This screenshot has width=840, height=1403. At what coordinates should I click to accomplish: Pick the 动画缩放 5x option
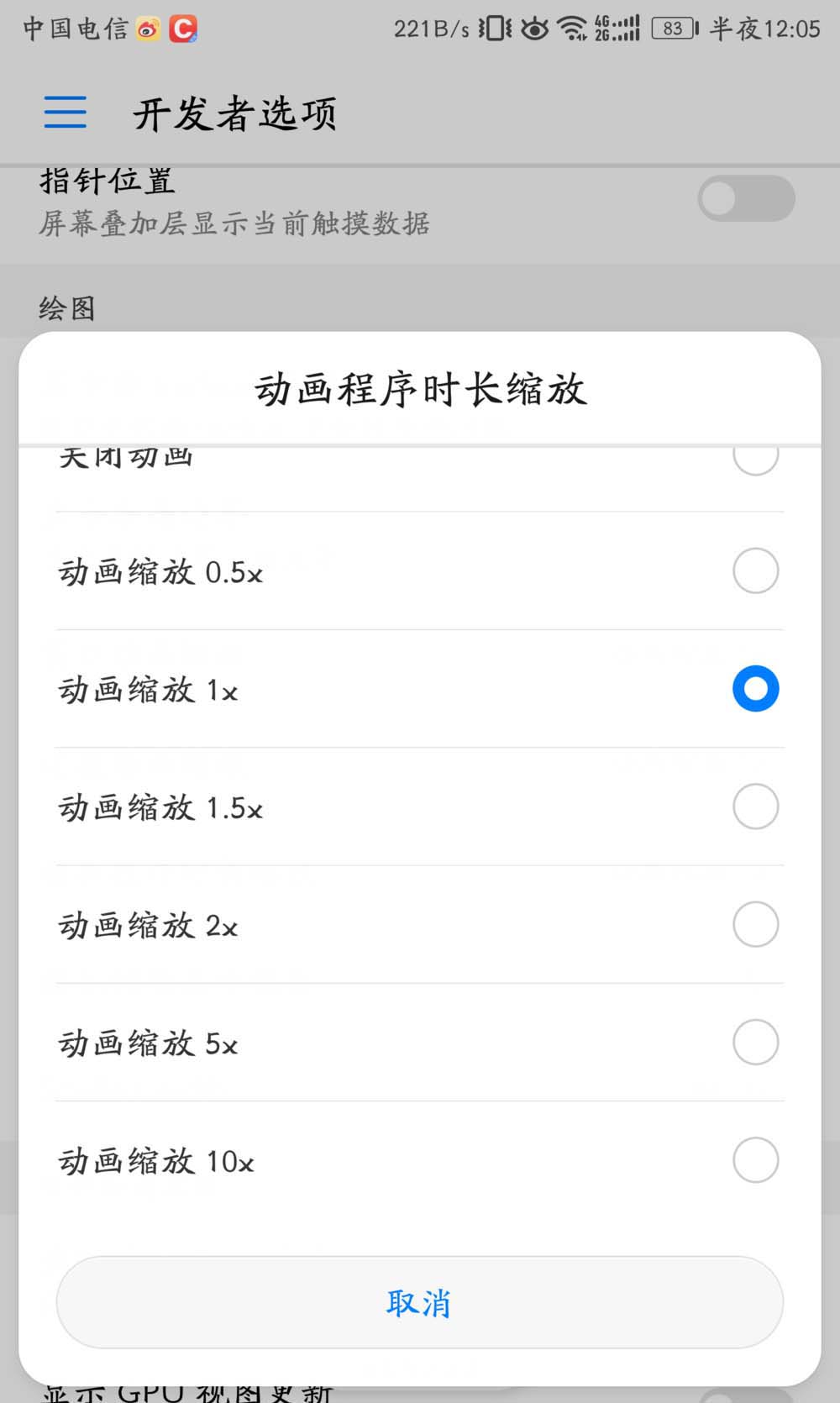point(755,1042)
